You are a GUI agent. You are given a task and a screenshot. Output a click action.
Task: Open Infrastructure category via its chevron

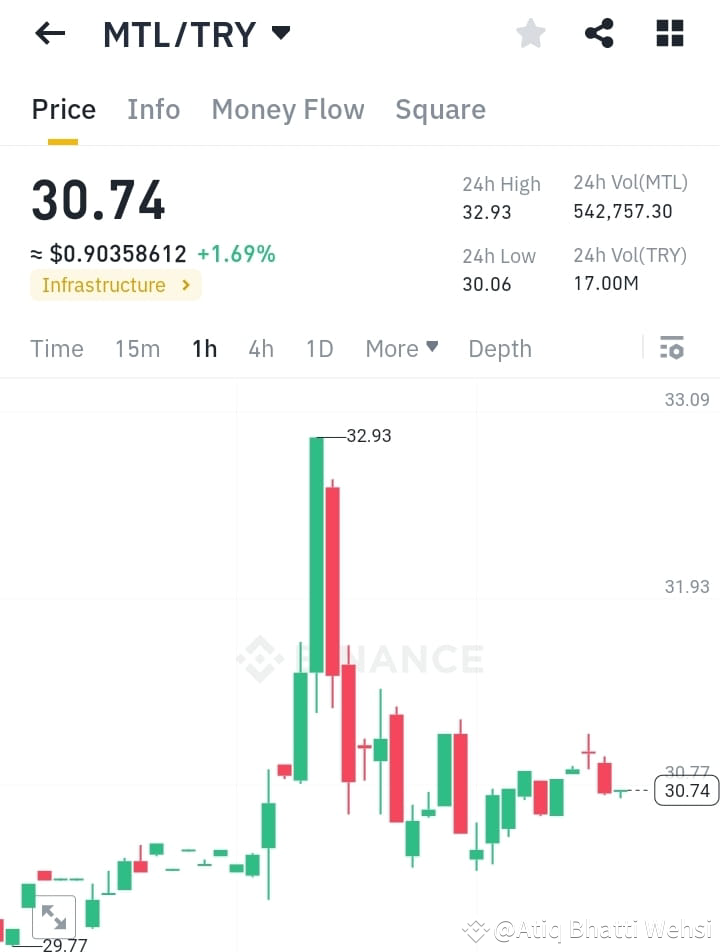(x=184, y=285)
